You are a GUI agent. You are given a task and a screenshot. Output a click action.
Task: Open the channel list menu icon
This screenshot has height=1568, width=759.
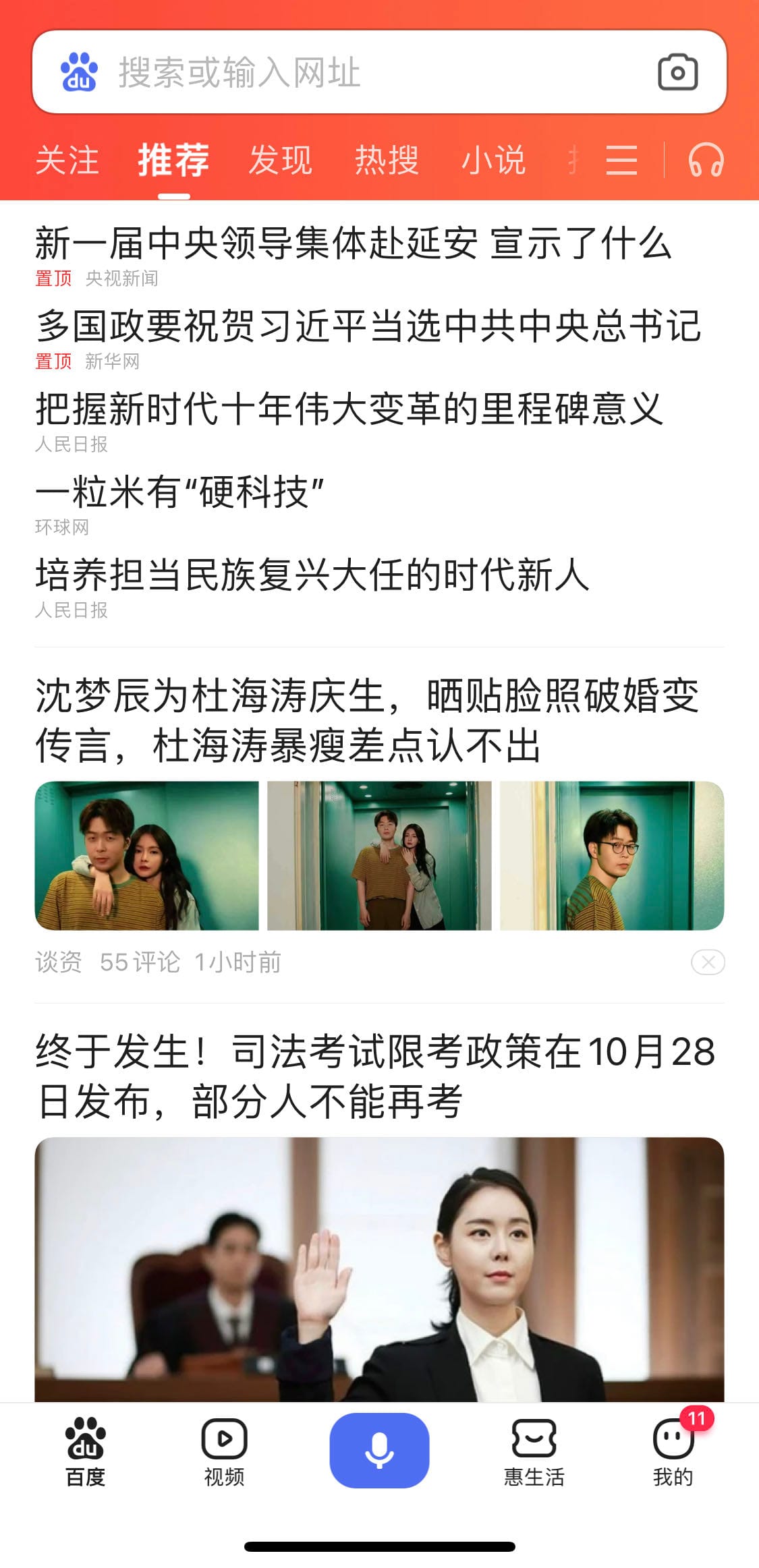pos(621,161)
